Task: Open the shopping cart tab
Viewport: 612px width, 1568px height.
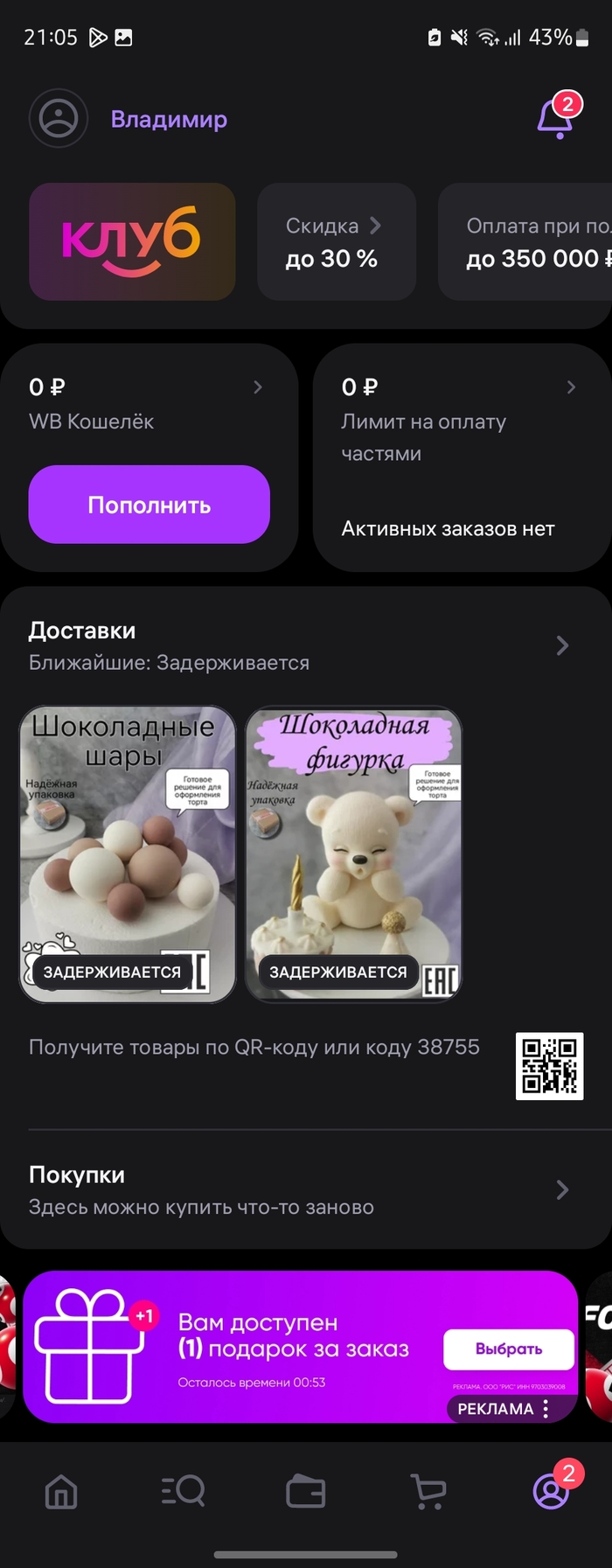Action: coord(428,1491)
